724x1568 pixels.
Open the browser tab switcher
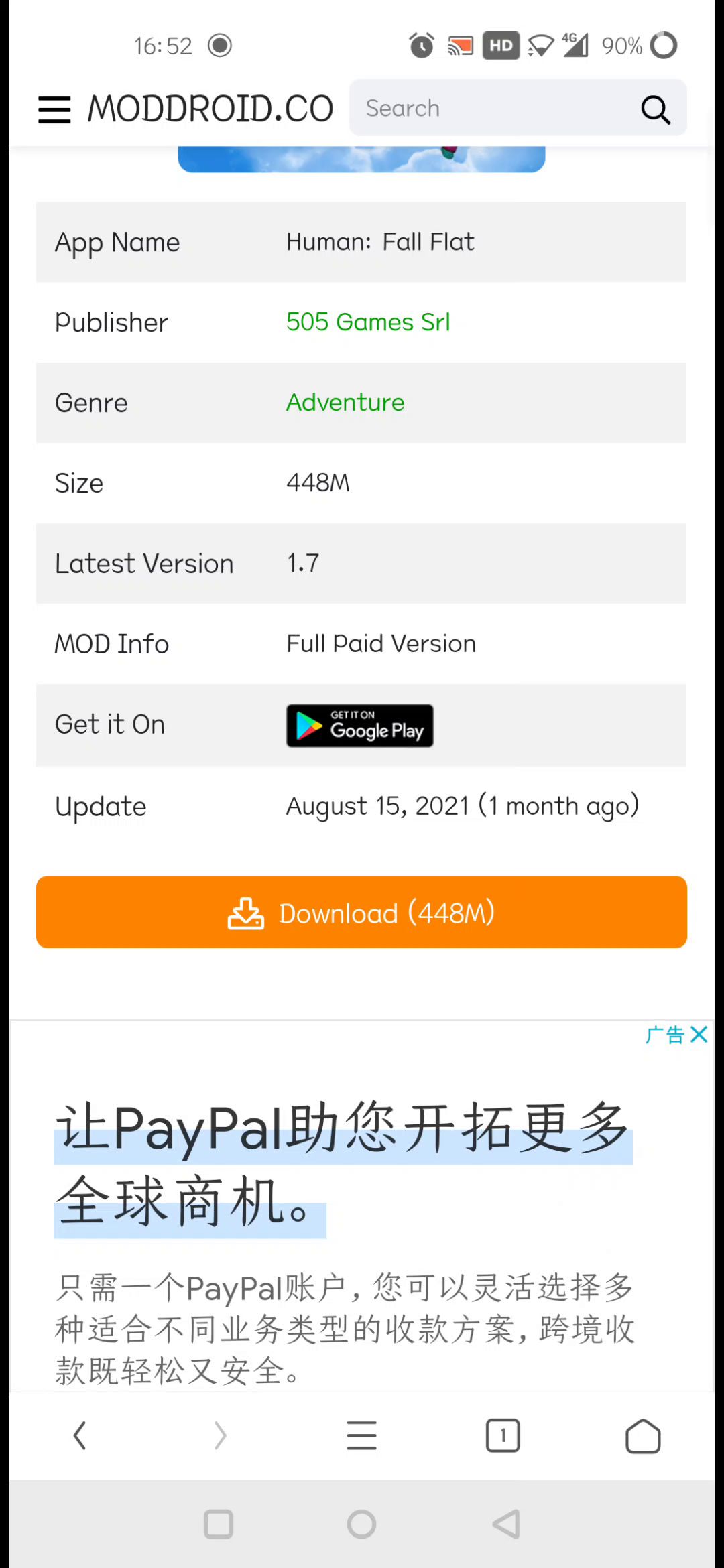502,1435
